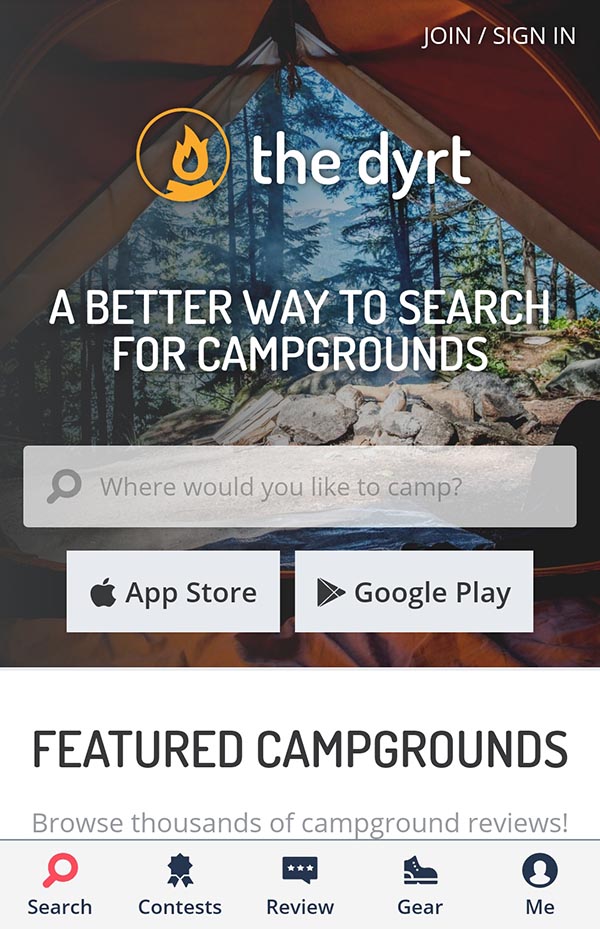600x929 pixels.
Task: Focus the 'Where would you like to camp?' search field
Action: coord(300,487)
